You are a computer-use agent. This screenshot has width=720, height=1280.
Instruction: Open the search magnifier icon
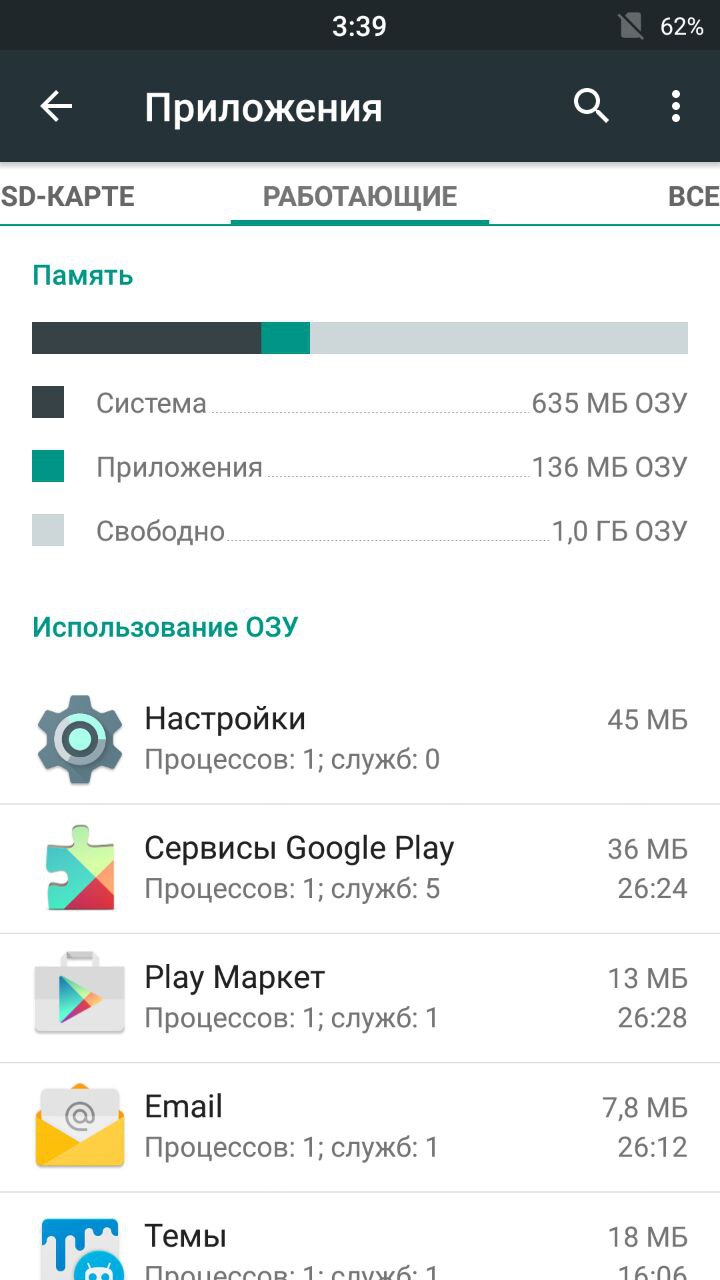591,106
